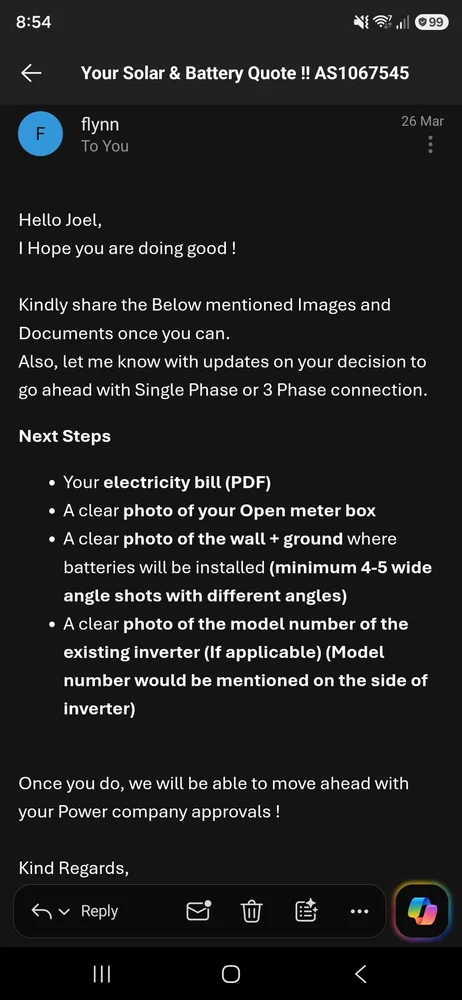Open the AI summary notes icon
The width and height of the screenshot is (462, 1000).
pyautogui.click(x=306, y=911)
